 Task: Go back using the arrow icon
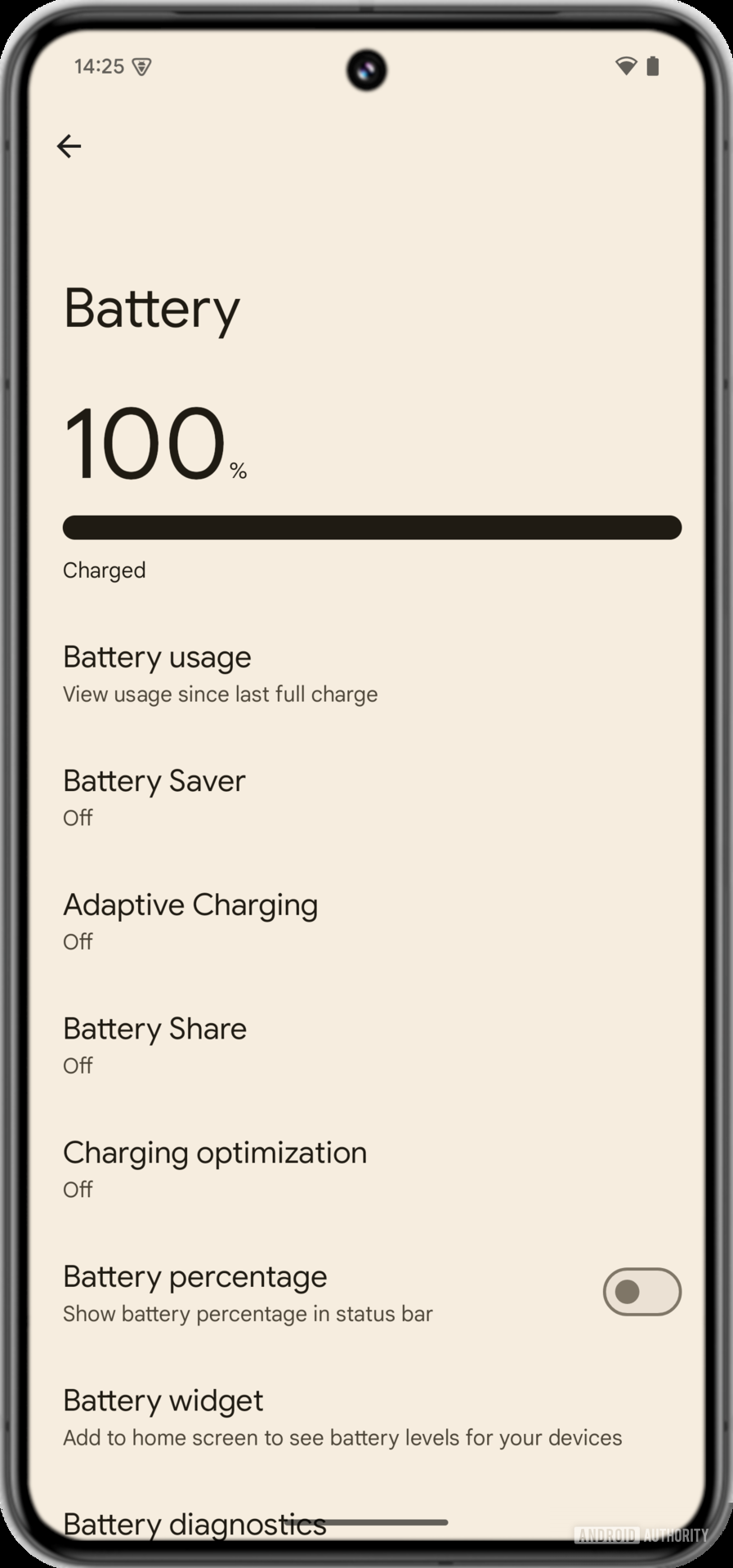tap(69, 146)
